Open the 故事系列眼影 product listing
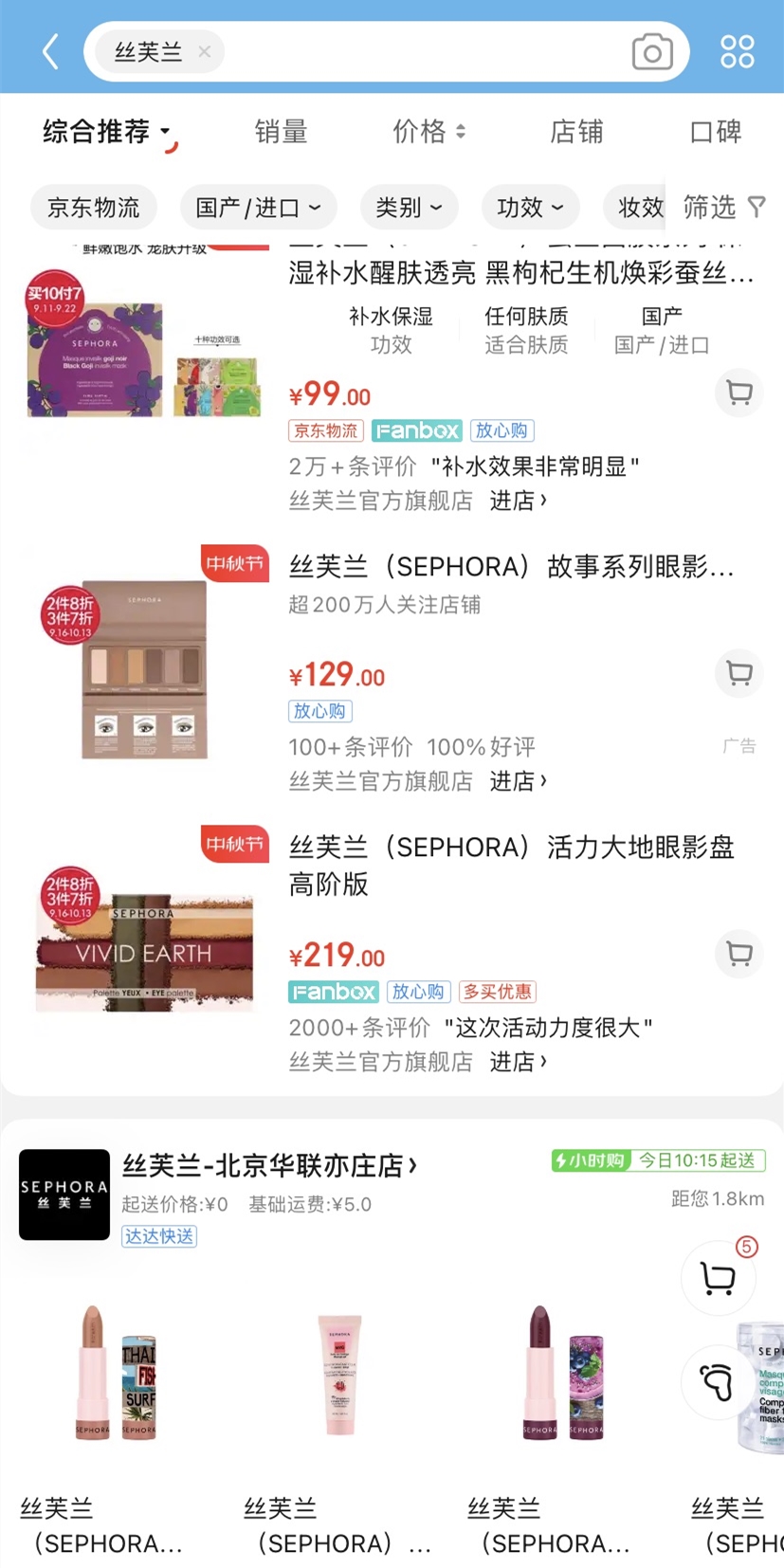The image size is (784, 1568). click(x=511, y=567)
